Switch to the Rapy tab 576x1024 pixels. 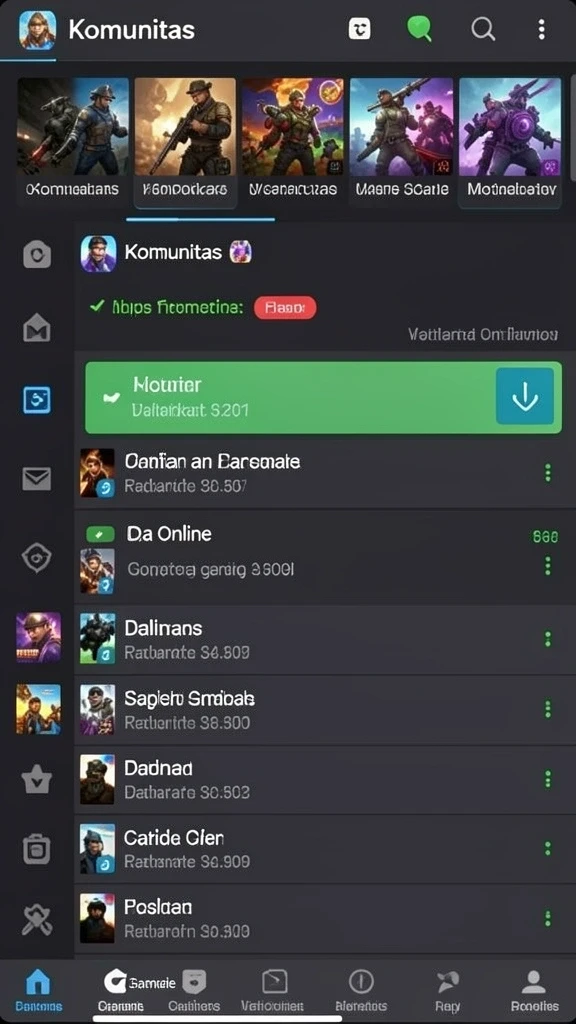point(447,990)
